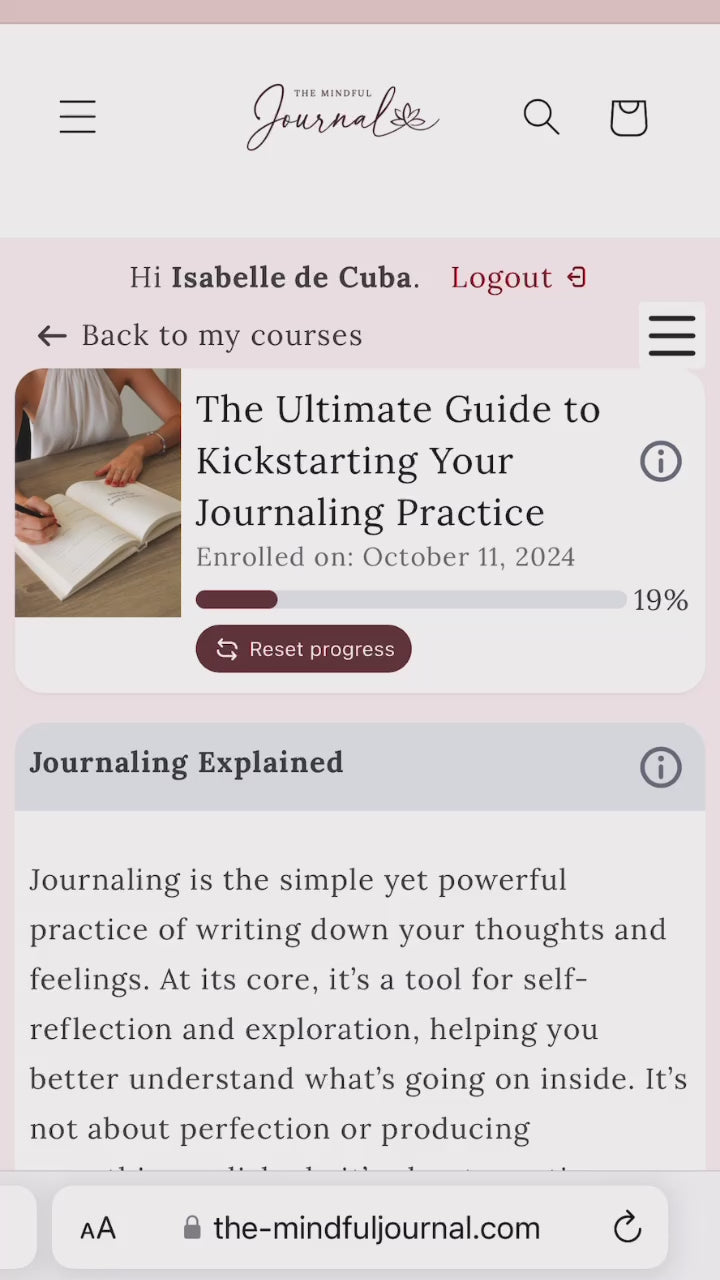Show info for the Ultimate Guide course
The image size is (720, 1280).
(x=661, y=462)
